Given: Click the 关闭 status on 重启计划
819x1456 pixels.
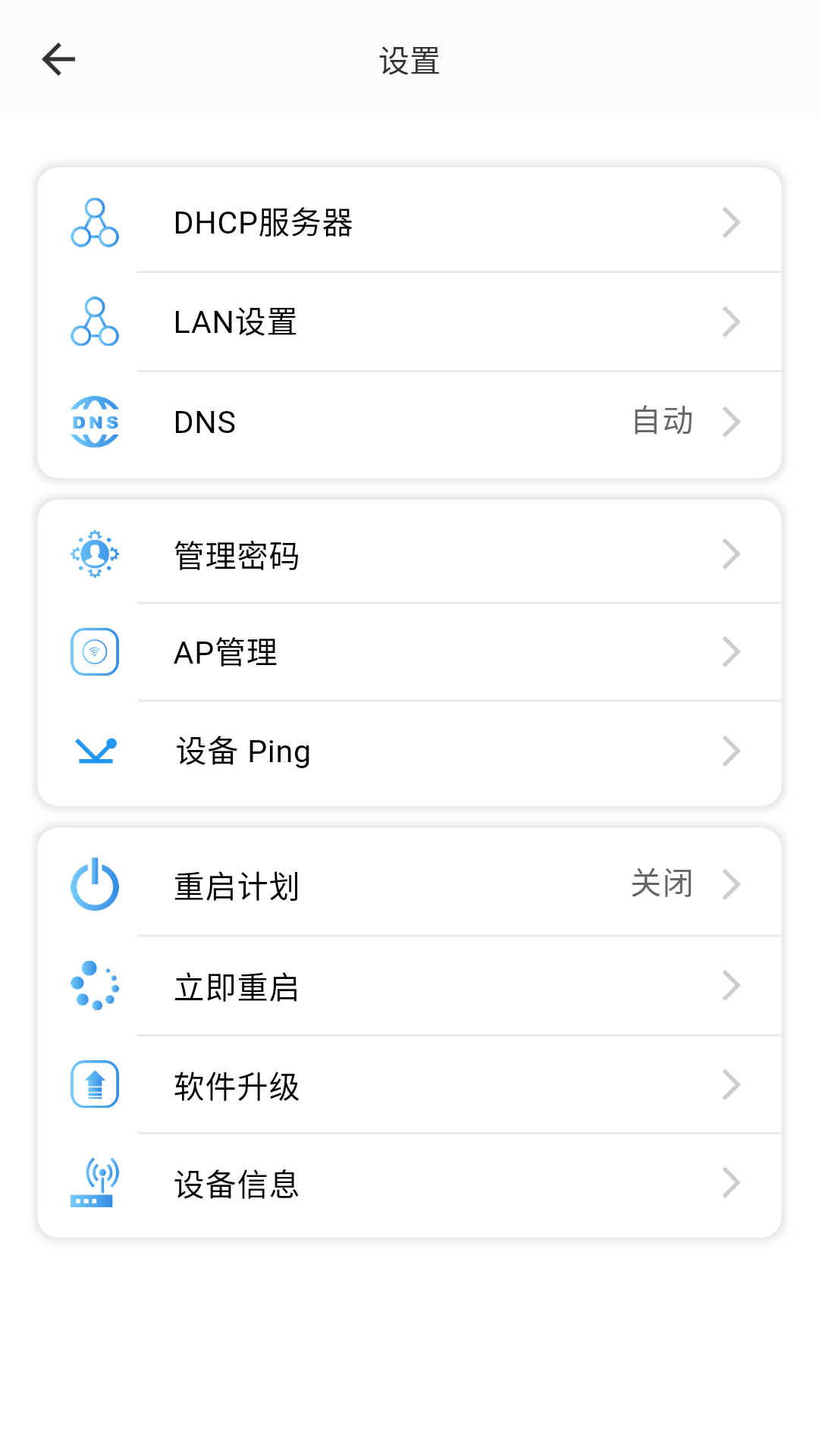Looking at the screenshot, I should [660, 884].
